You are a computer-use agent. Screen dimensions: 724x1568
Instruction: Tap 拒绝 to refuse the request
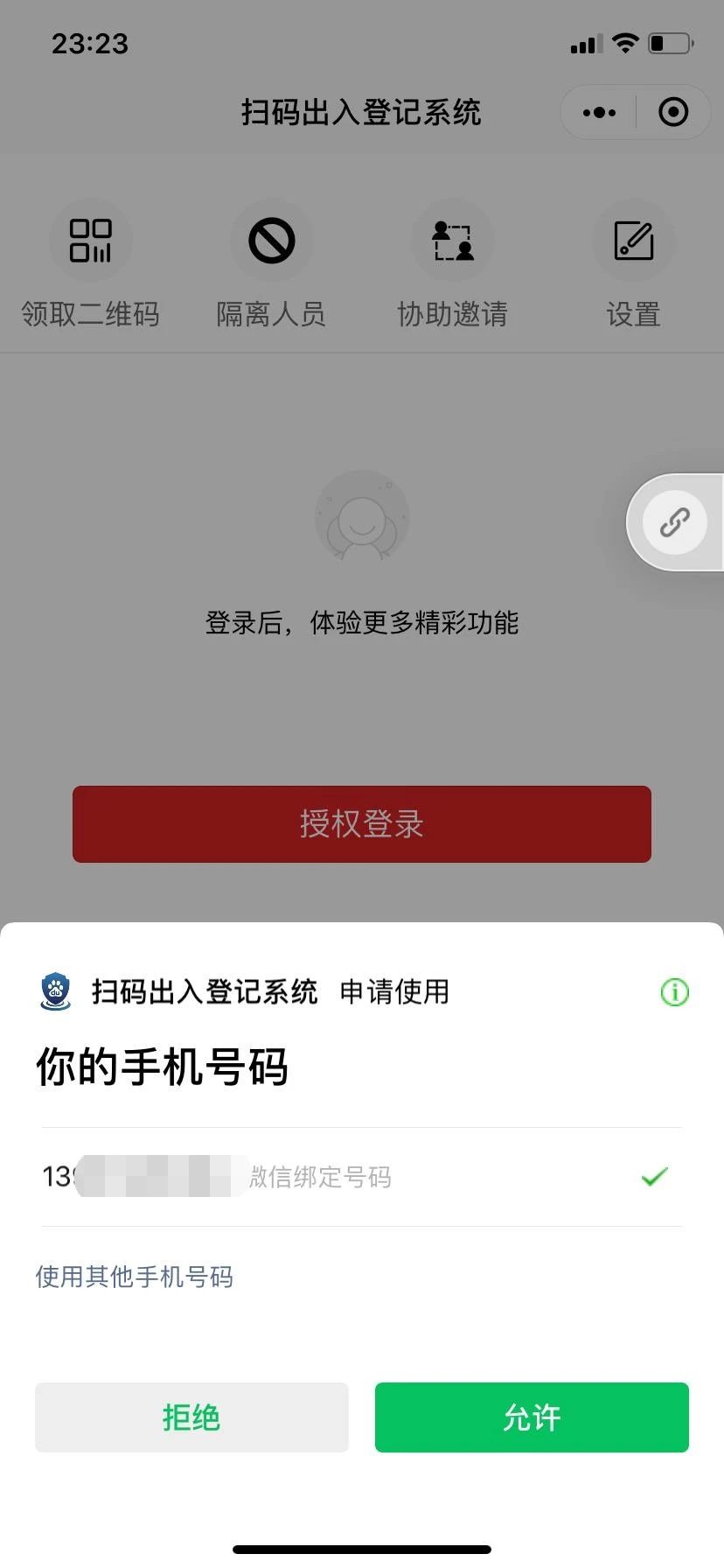(x=191, y=1417)
